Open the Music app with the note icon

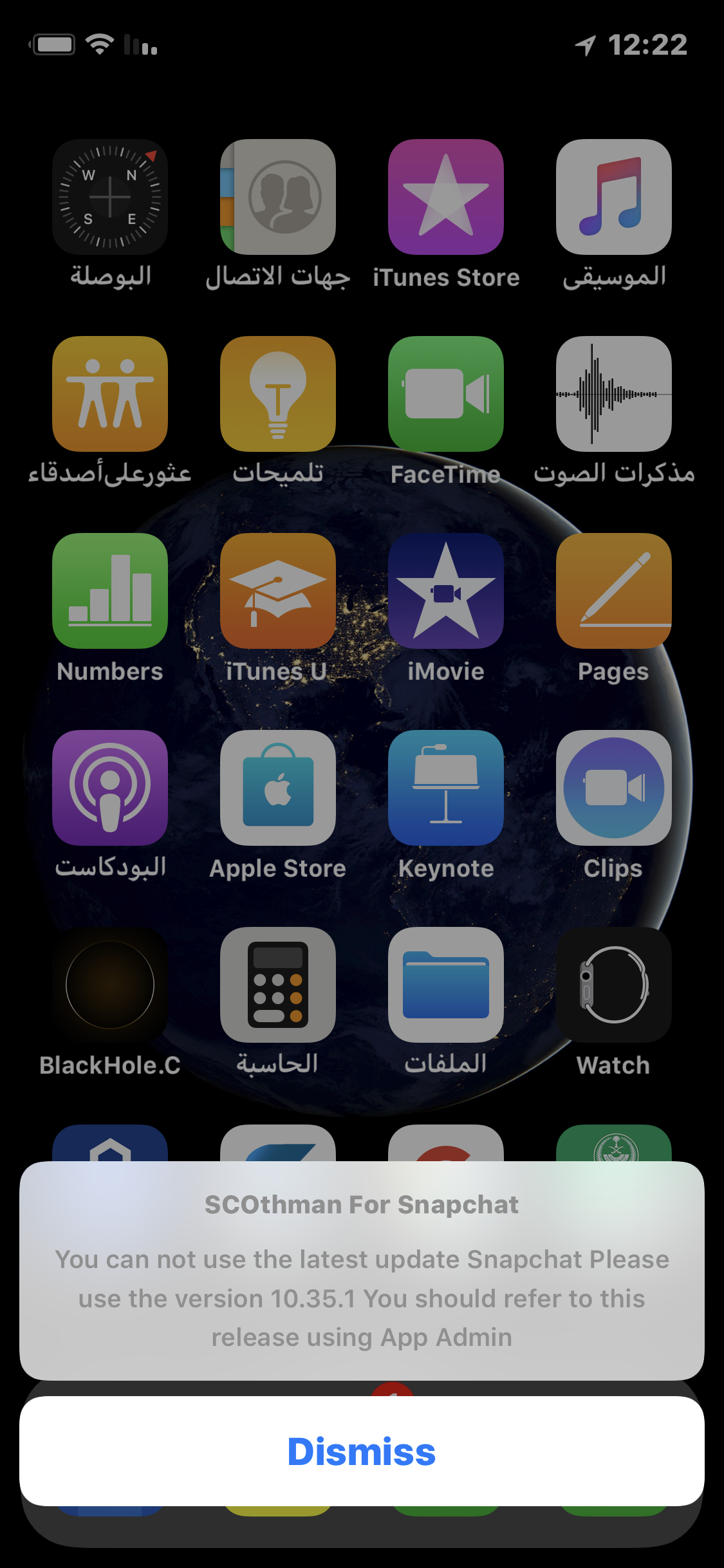[x=613, y=197]
